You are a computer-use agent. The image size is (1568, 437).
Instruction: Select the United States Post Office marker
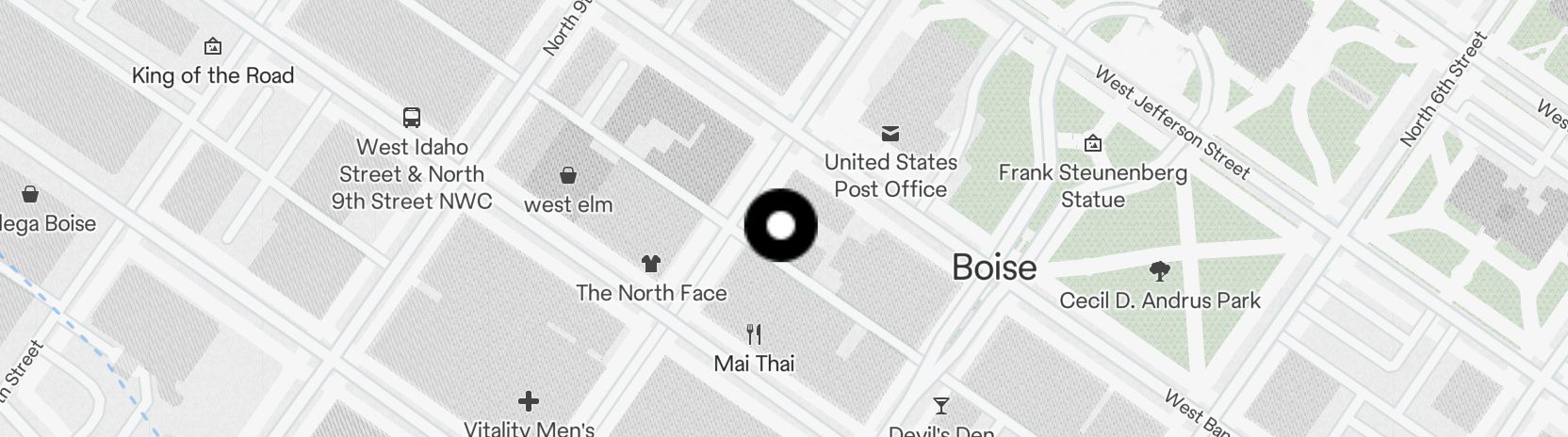pyautogui.click(x=890, y=133)
